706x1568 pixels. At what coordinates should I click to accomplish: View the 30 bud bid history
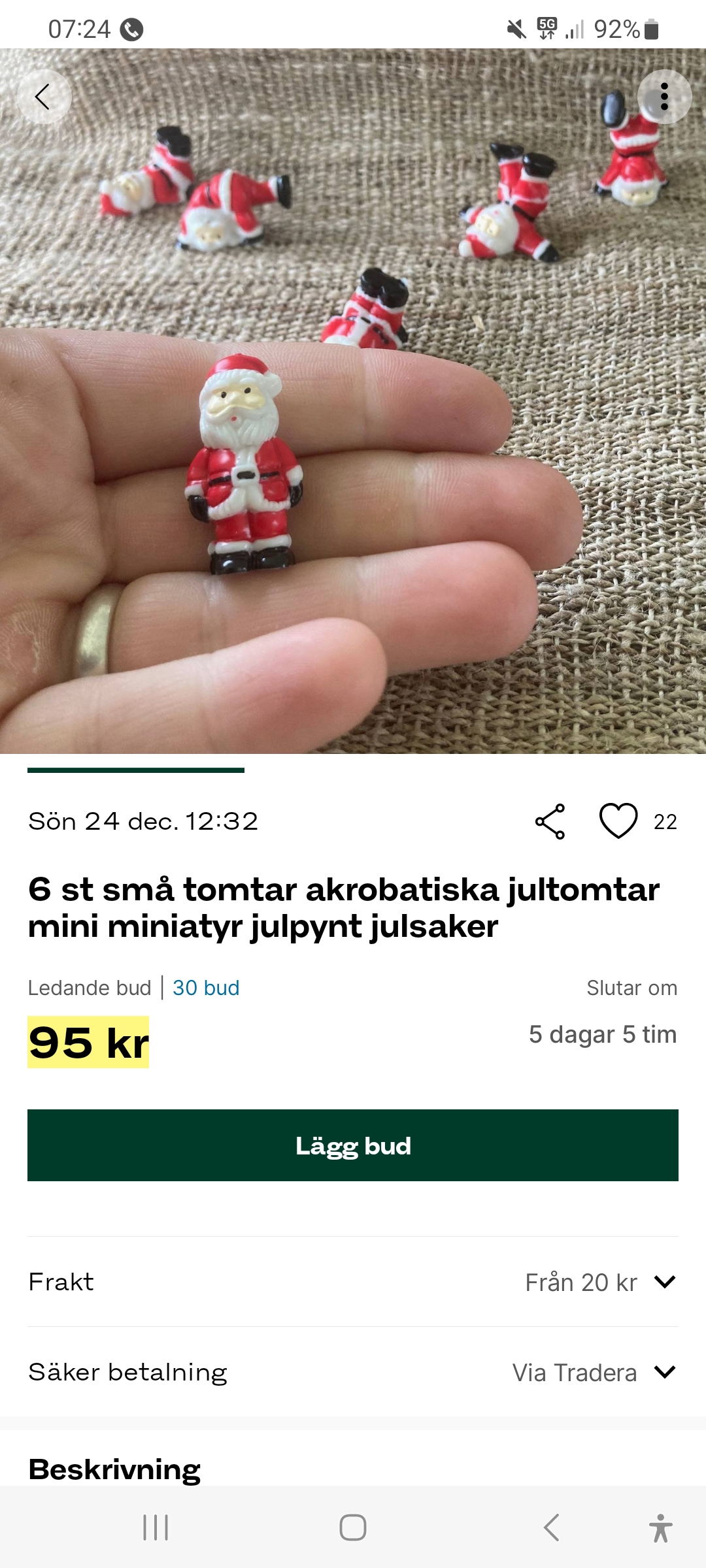(206, 988)
